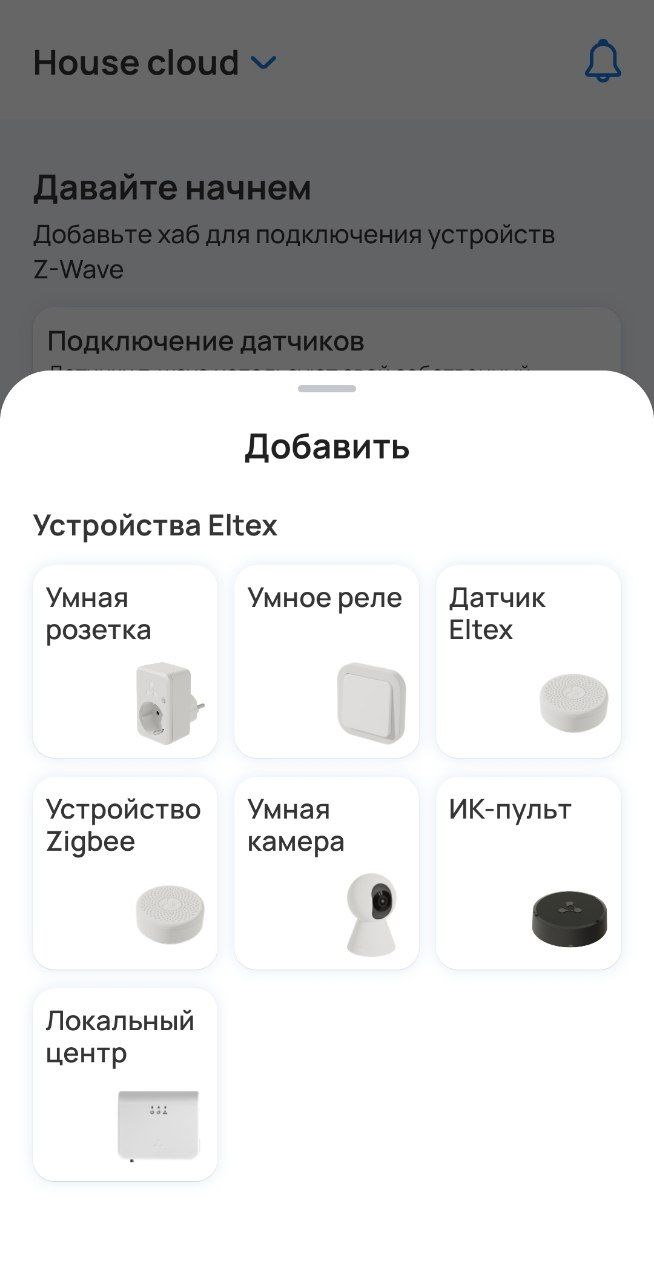Open the Устройство Zigbee card
The width and height of the screenshot is (654, 1280).
point(125,873)
